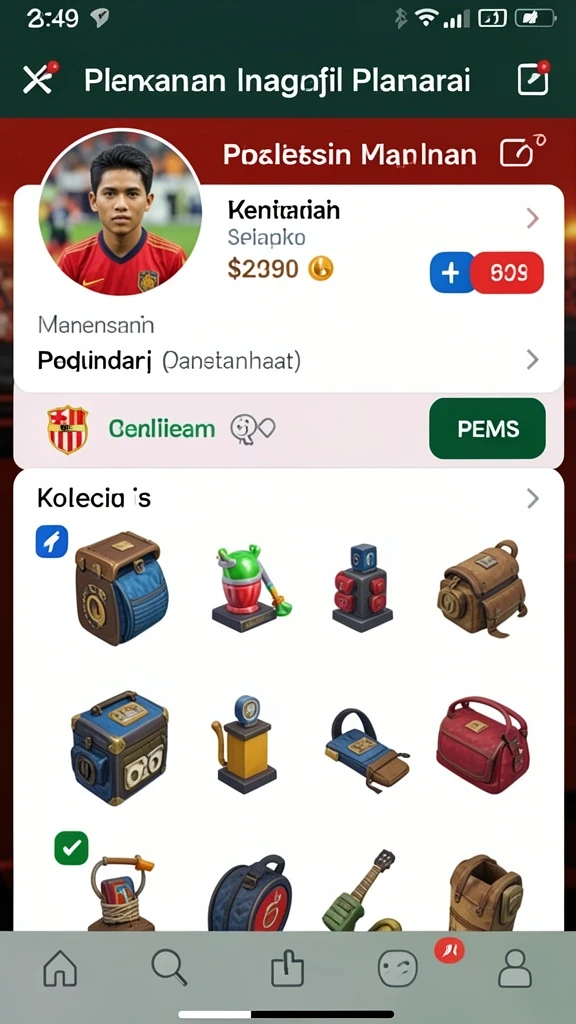576x1024 pixels.
Task: Open the share tab in bottom navigation
Action: pos(288,968)
